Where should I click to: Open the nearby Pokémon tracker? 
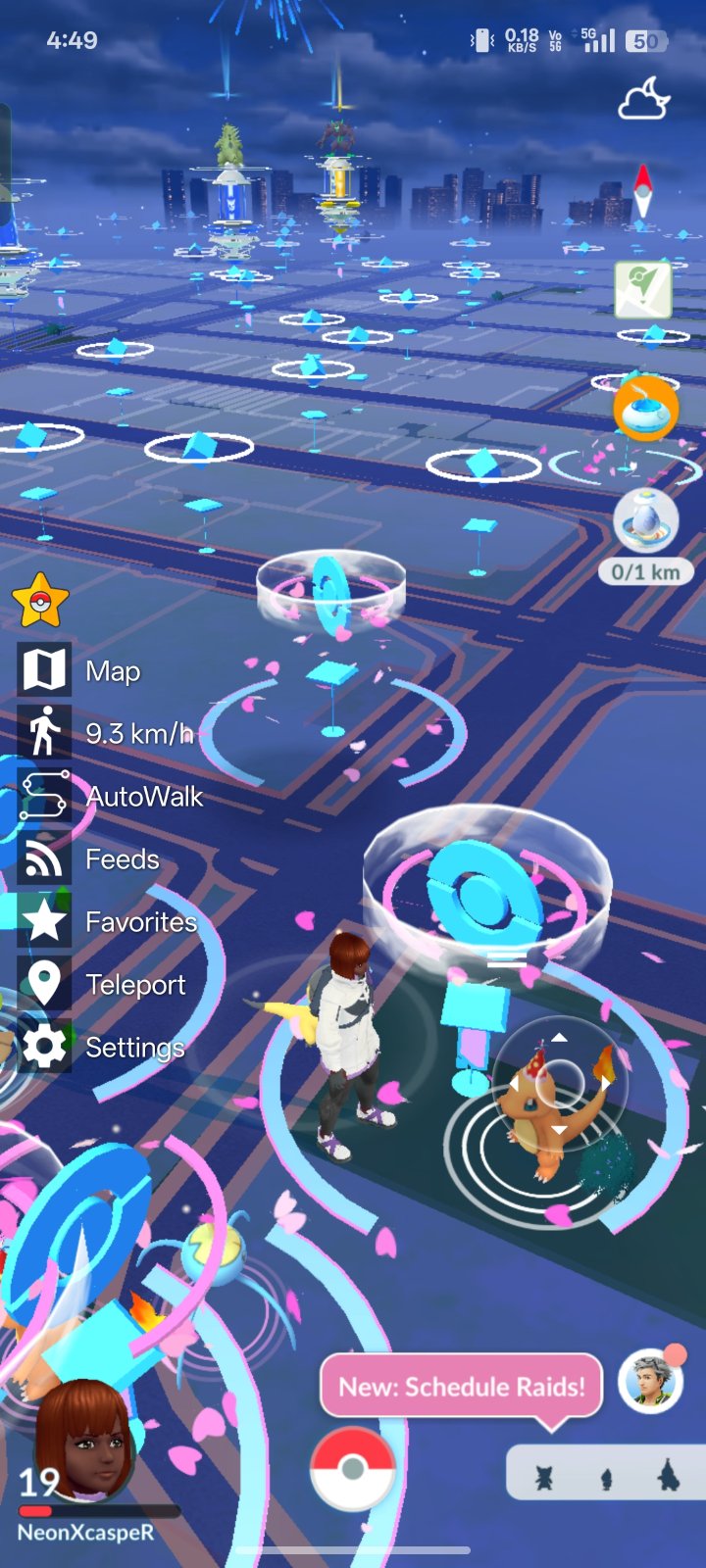[606, 1475]
